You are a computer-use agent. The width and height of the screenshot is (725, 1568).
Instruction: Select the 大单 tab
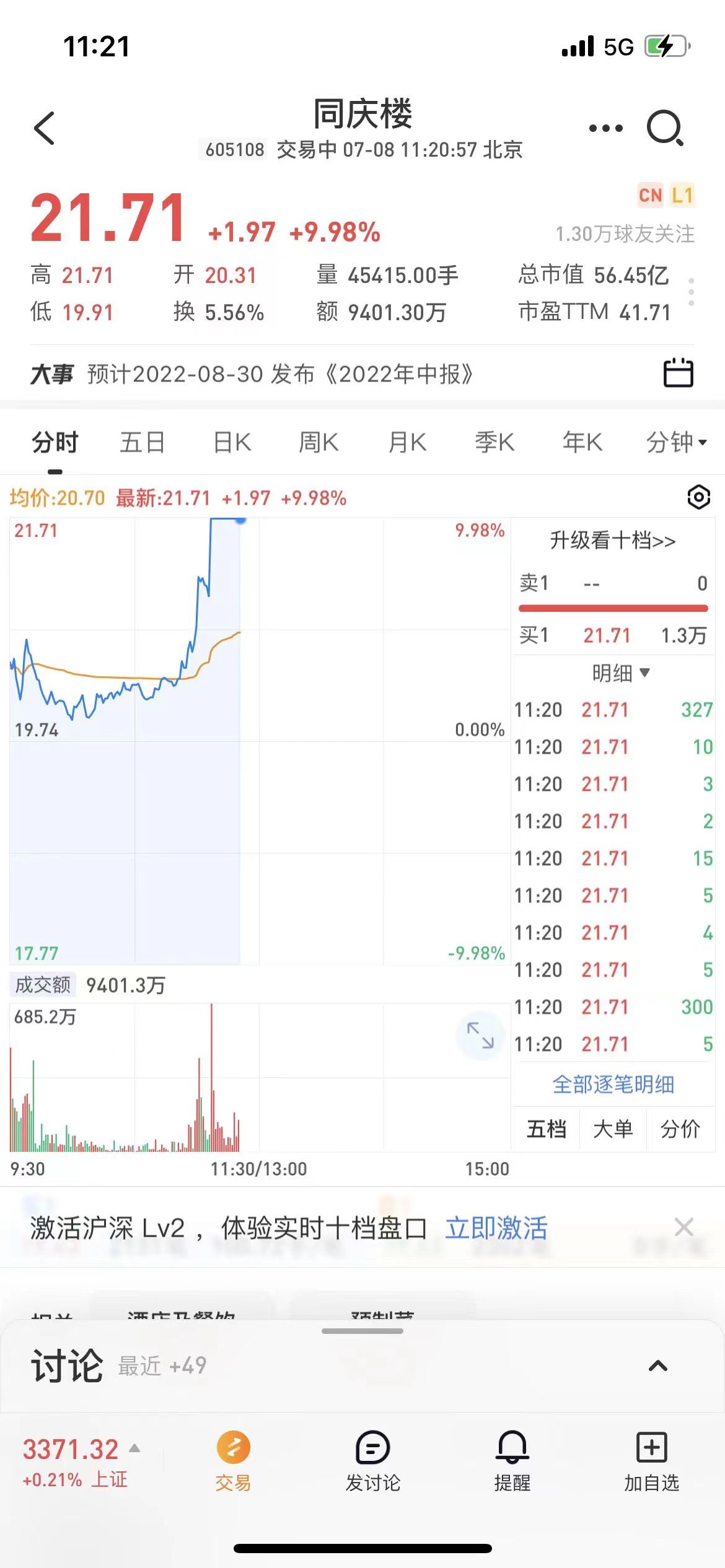coord(613,1130)
